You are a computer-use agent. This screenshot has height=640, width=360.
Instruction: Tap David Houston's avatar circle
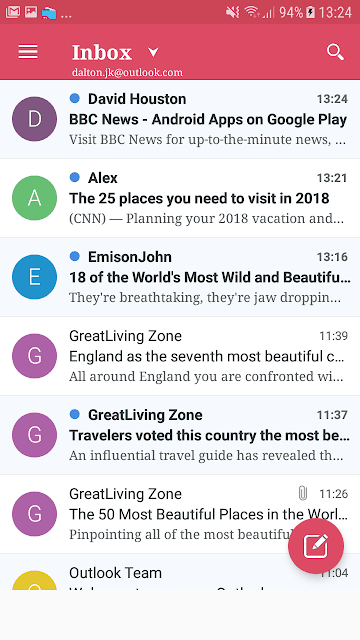pyautogui.click(x=34, y=119)
